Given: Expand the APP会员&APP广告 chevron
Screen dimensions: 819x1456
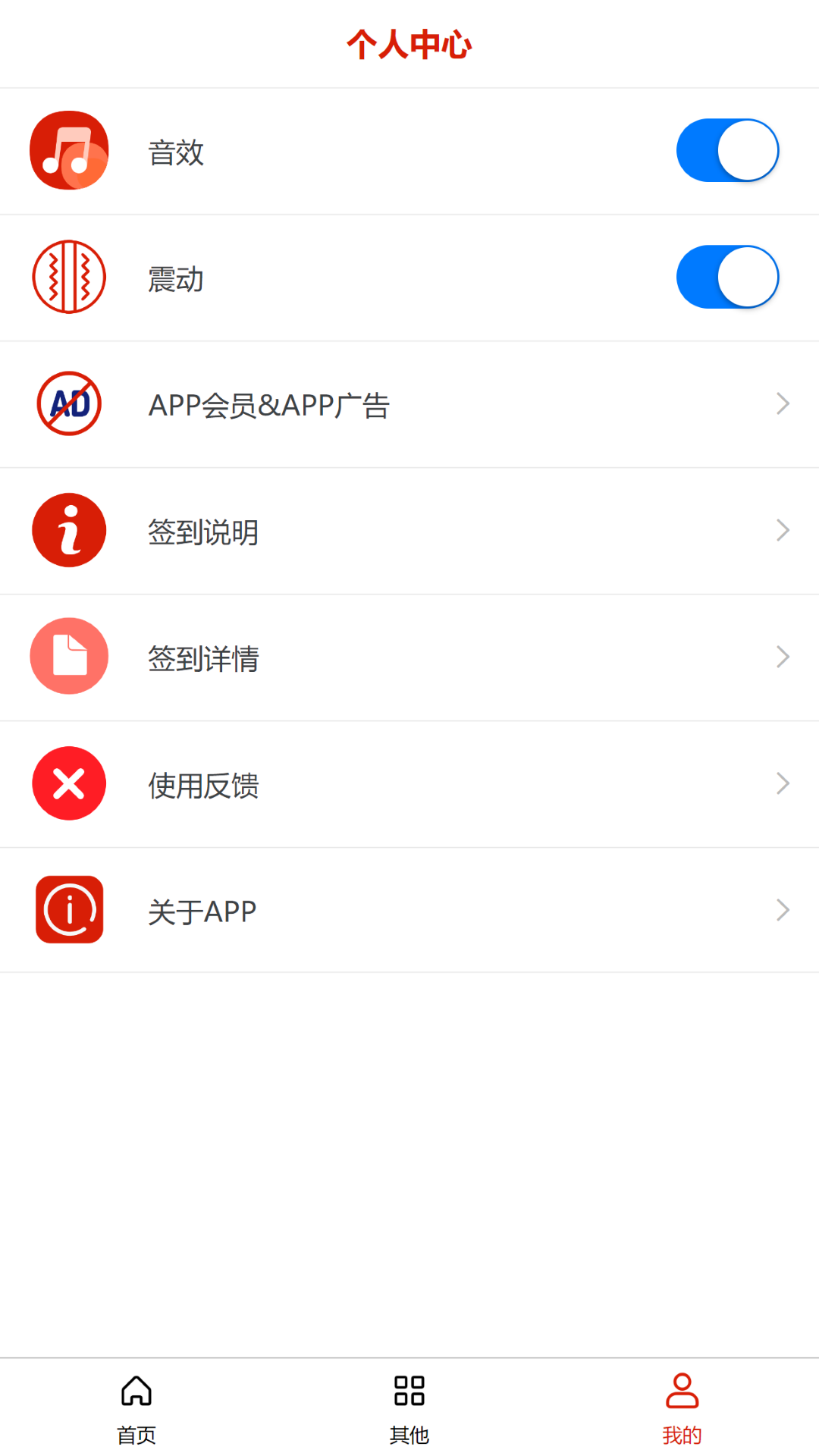Looking at the screenshot, I should pos(782,403).
